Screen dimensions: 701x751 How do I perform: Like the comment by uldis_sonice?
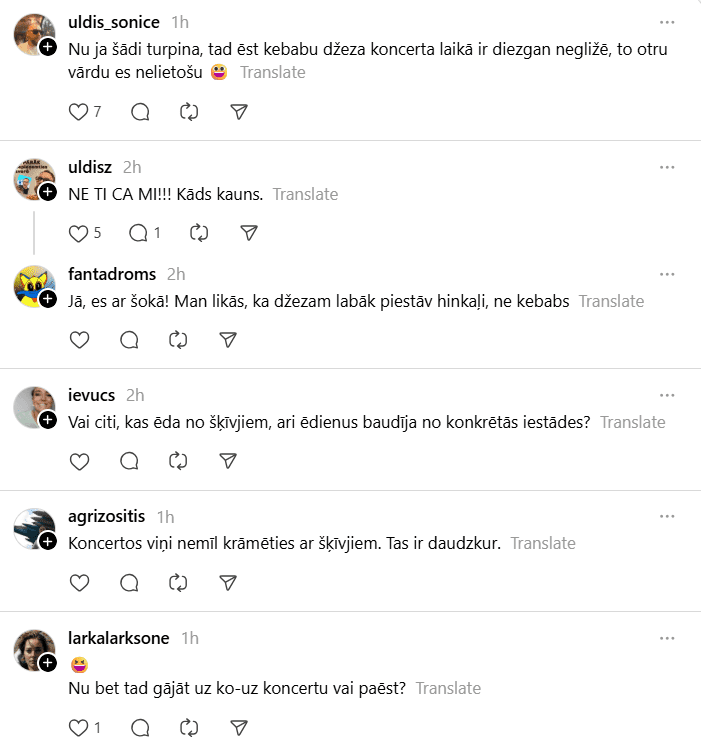click(x=79, y=112)
